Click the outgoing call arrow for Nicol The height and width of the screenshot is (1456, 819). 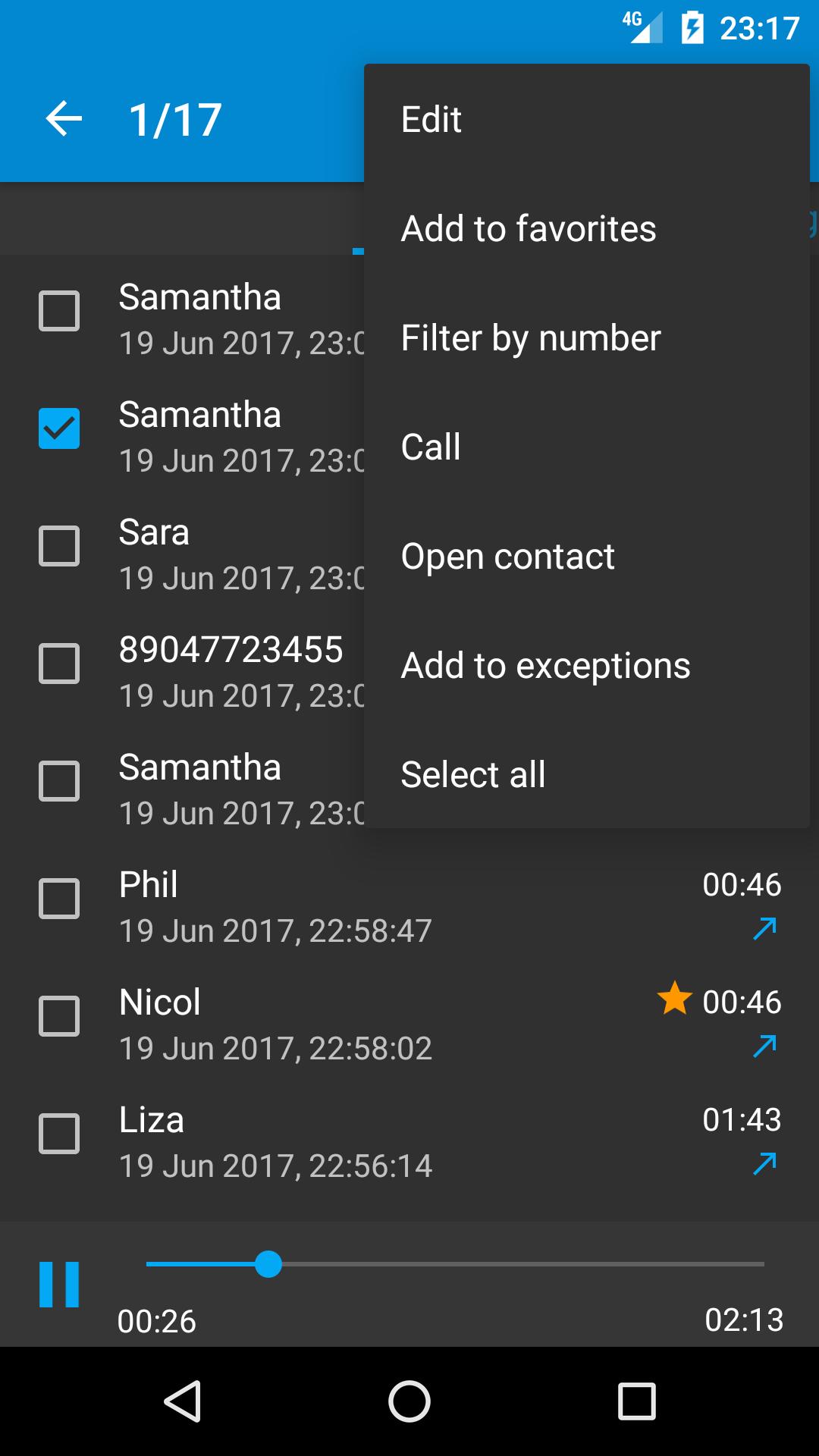(x=765, y=1045)
